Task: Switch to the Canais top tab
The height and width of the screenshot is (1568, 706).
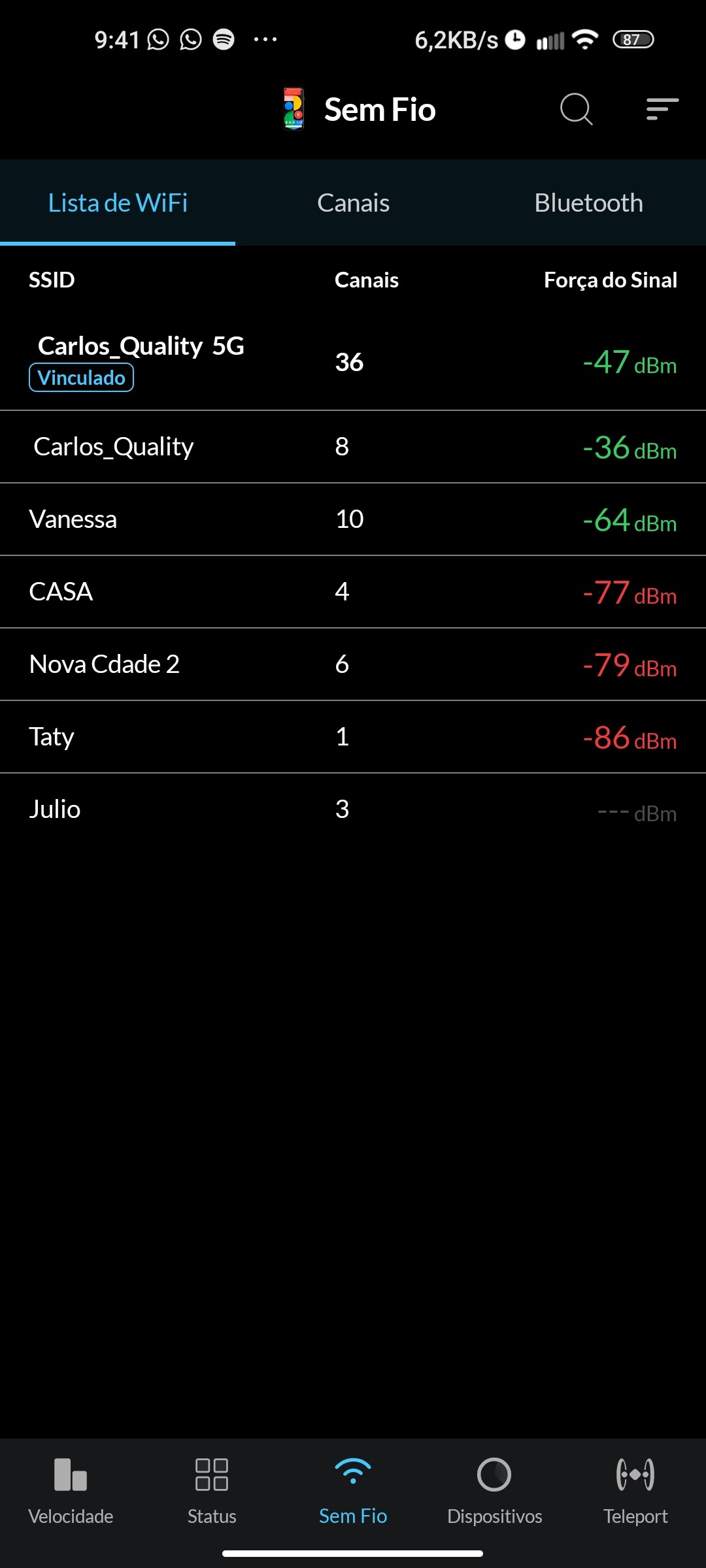Action: (353, 203)
